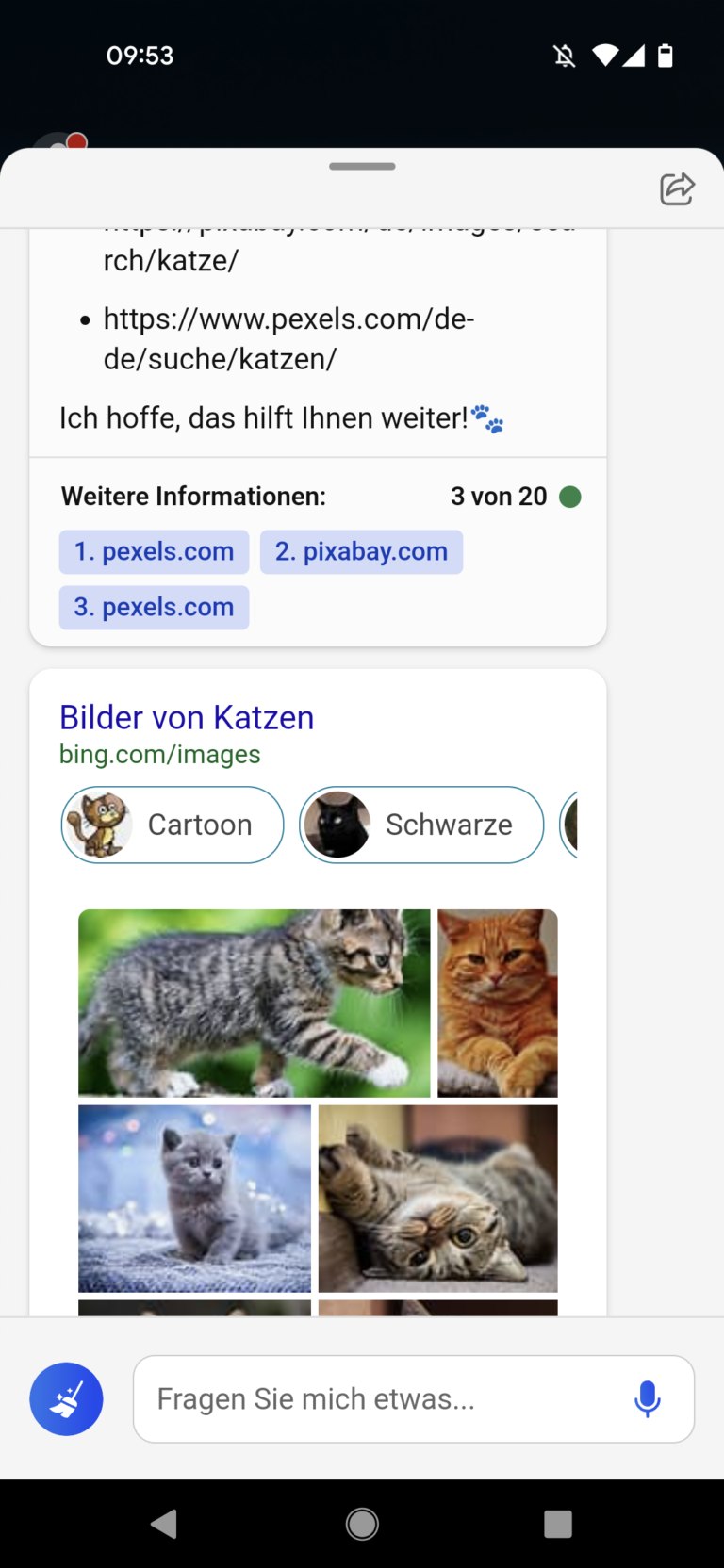Open the grey kitten on blue blanket image
724x1568 pixels.
point(194,1198)
